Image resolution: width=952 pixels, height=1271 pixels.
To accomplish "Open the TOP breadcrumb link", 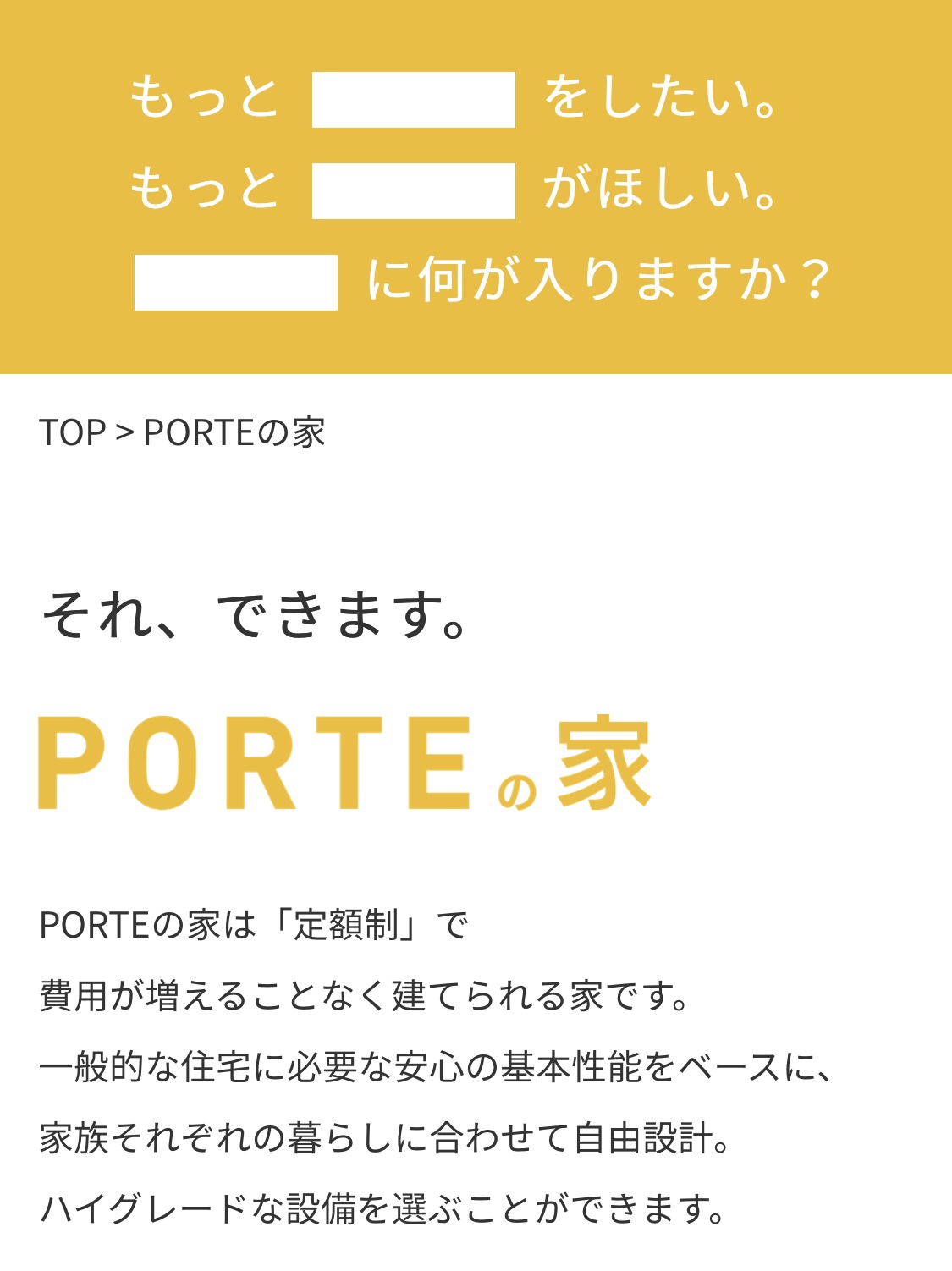I will 72,432.
